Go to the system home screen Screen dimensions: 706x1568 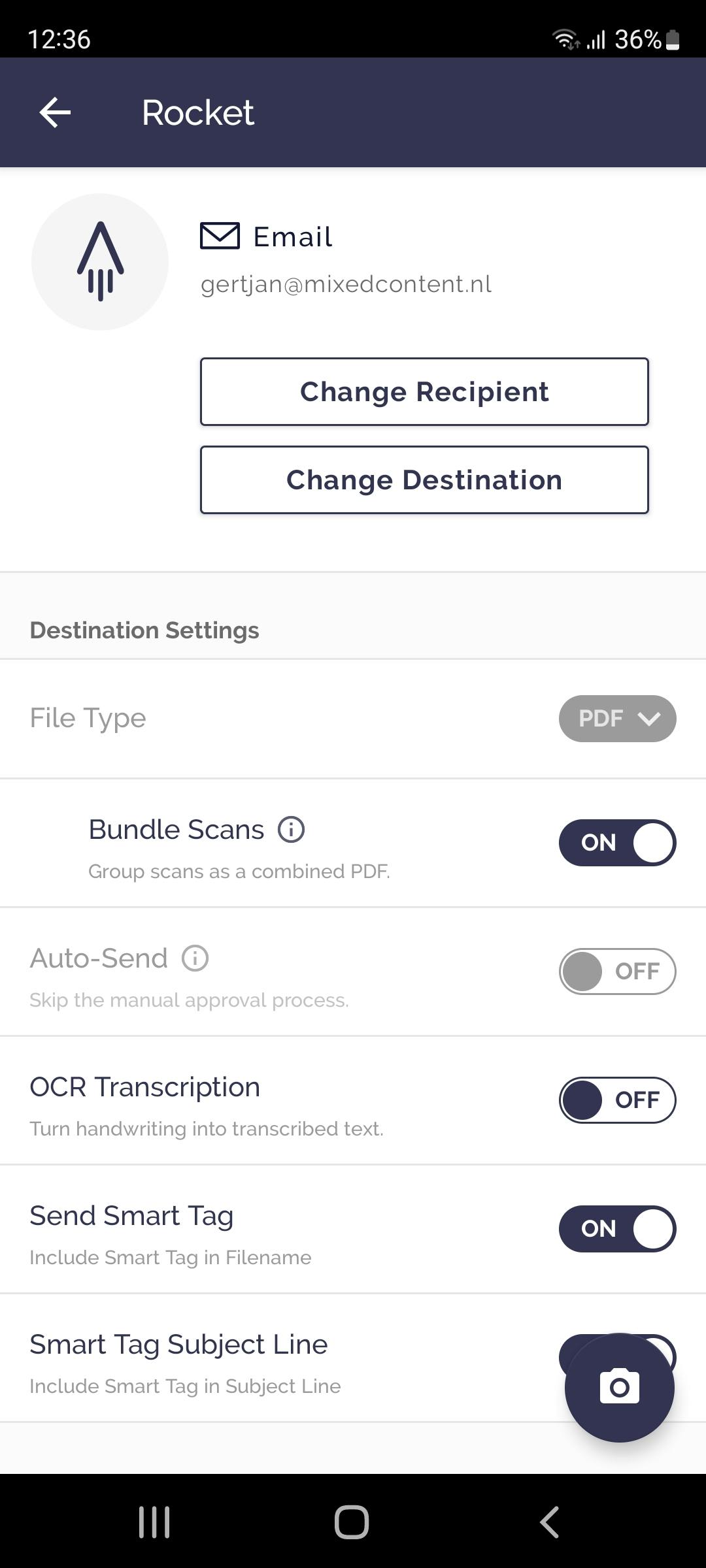tap(352, 1522)
